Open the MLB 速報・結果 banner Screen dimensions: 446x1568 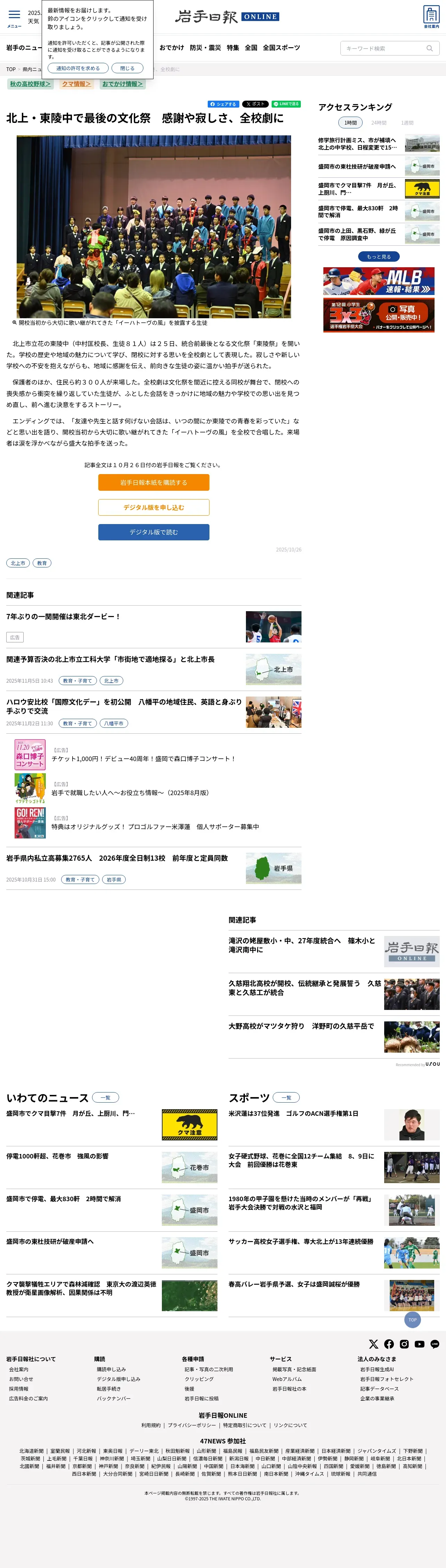378,281
